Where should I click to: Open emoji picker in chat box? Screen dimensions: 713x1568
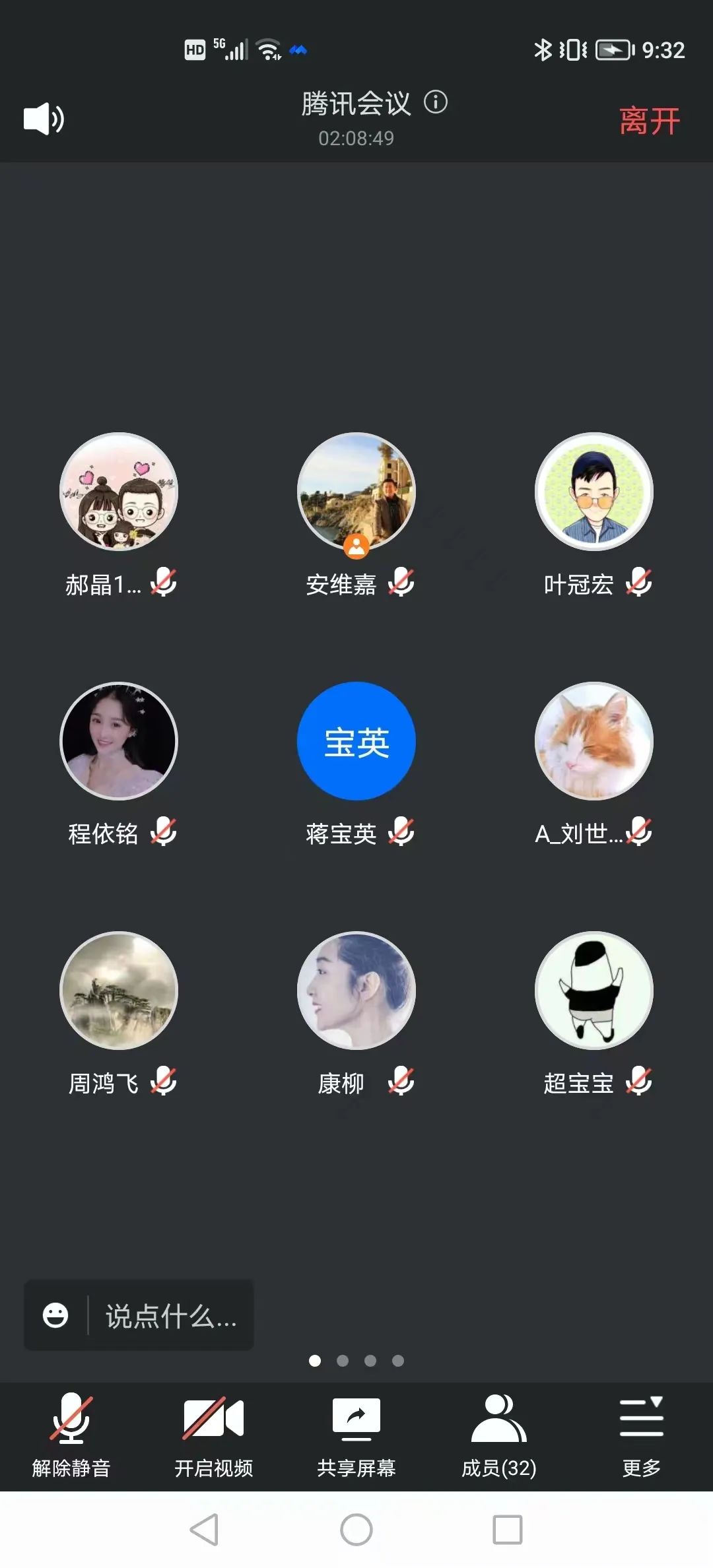click(55, 1315)
